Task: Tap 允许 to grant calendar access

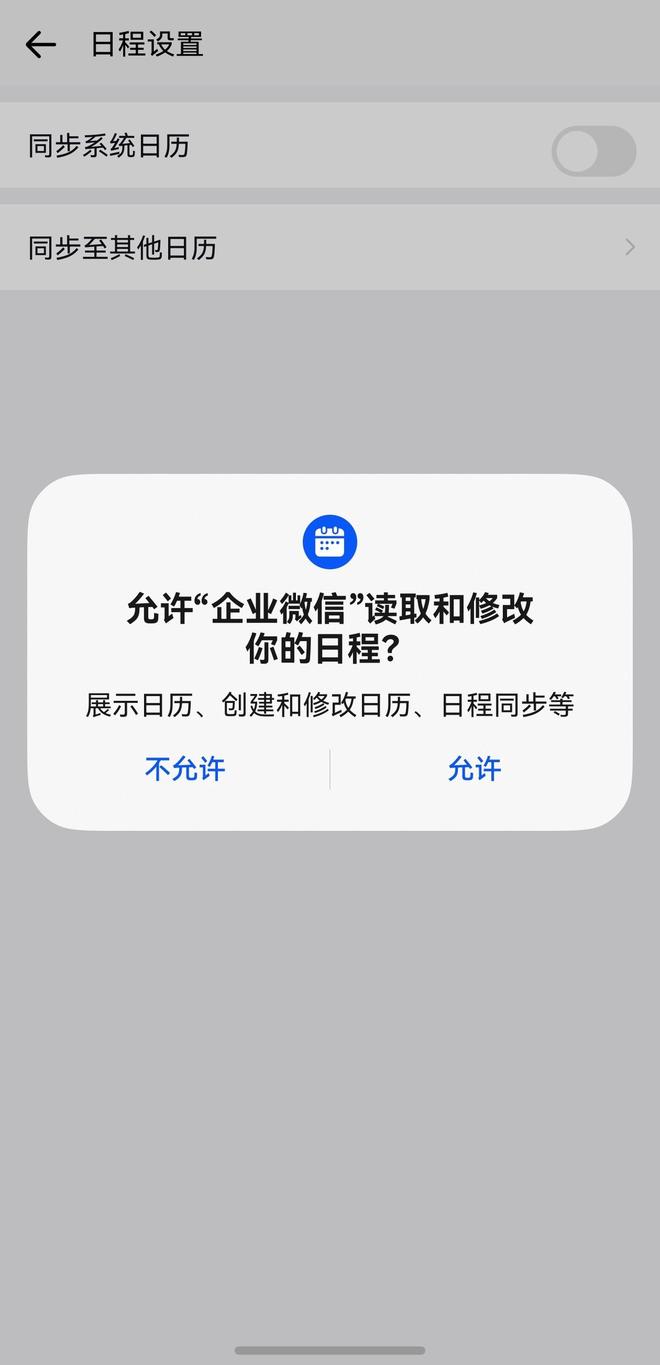Action: (474, 769)
